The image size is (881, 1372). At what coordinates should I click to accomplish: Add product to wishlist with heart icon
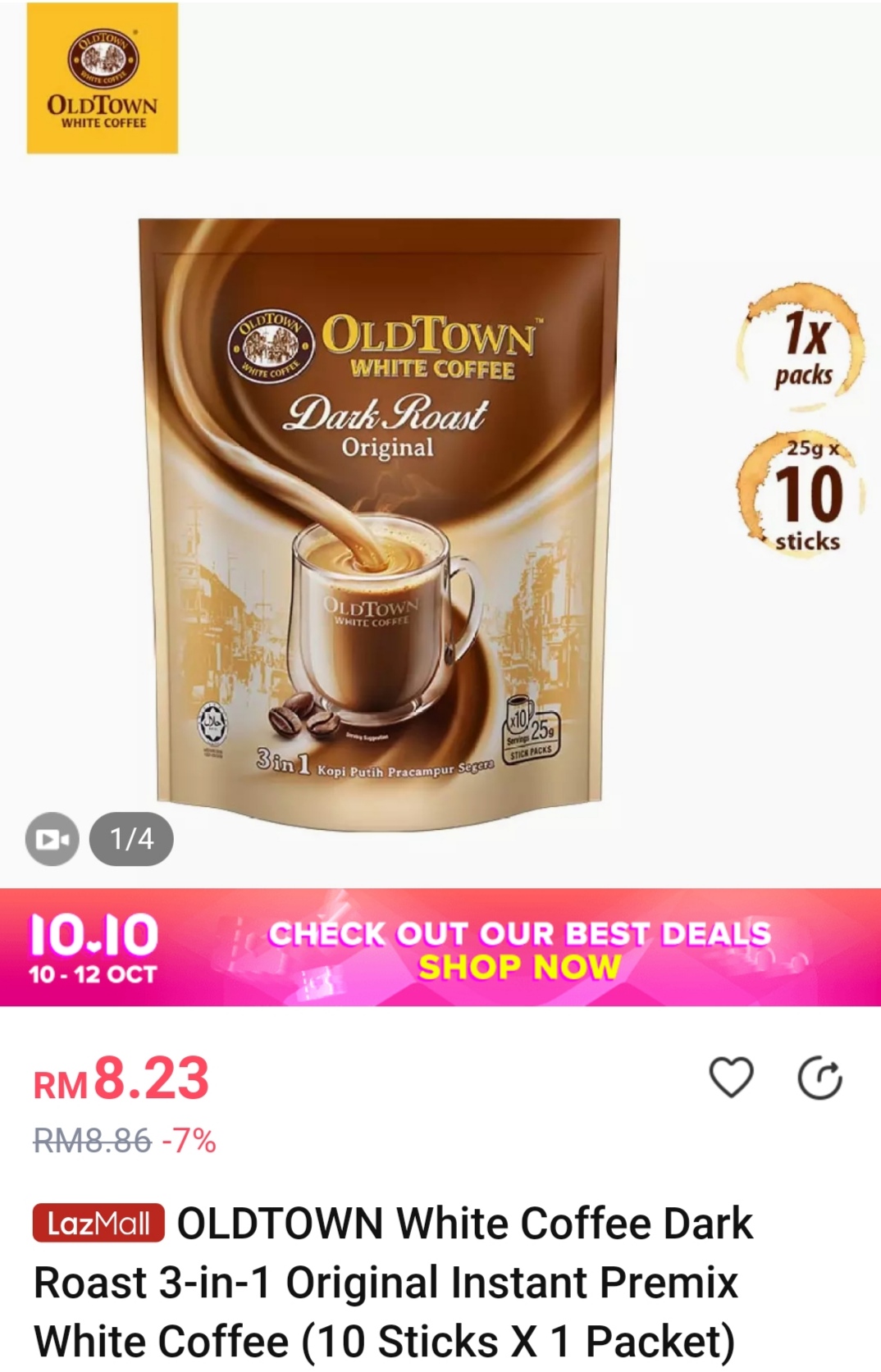(730, 1078)
